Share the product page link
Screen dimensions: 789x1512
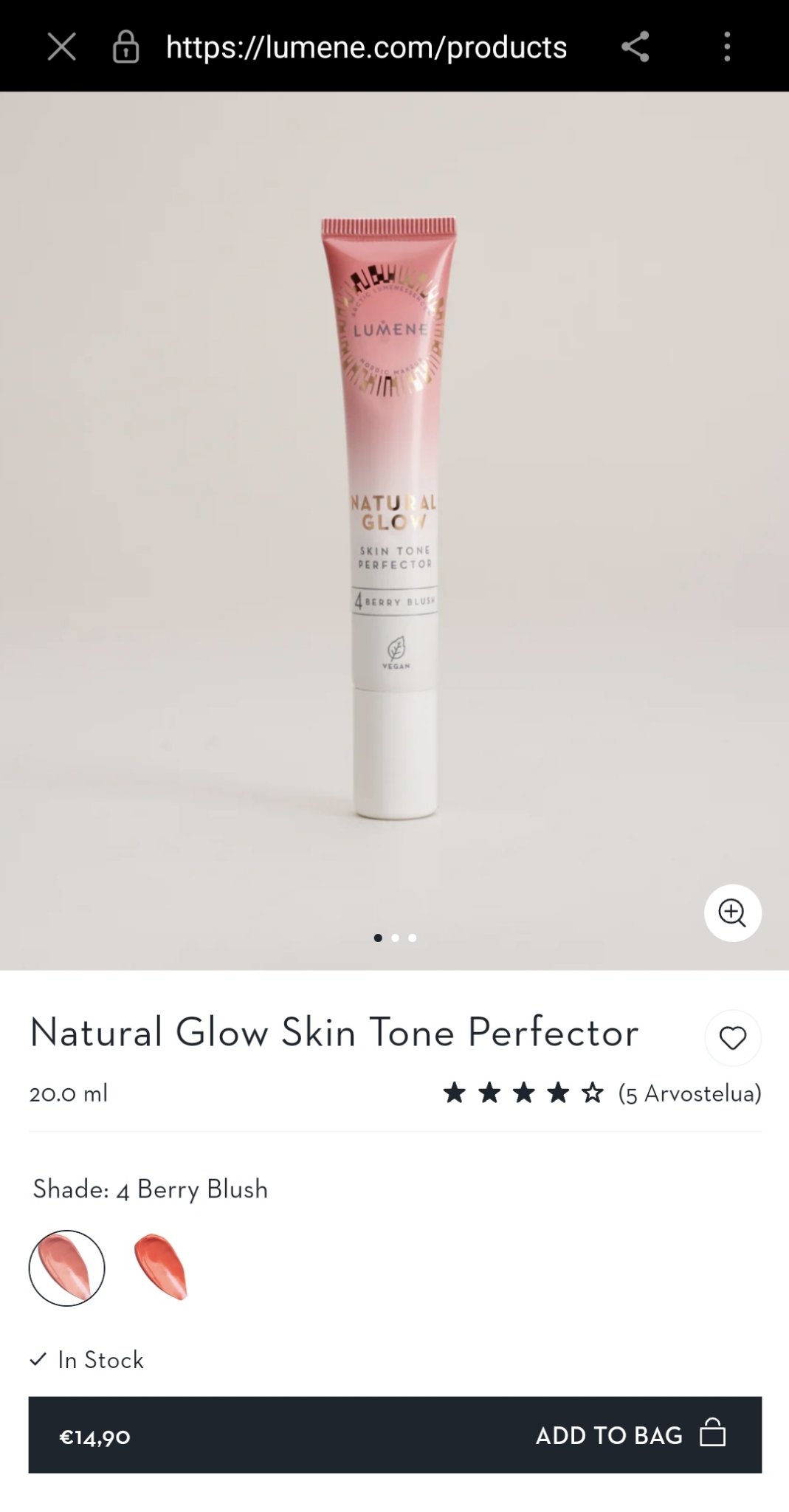[635, 47]
